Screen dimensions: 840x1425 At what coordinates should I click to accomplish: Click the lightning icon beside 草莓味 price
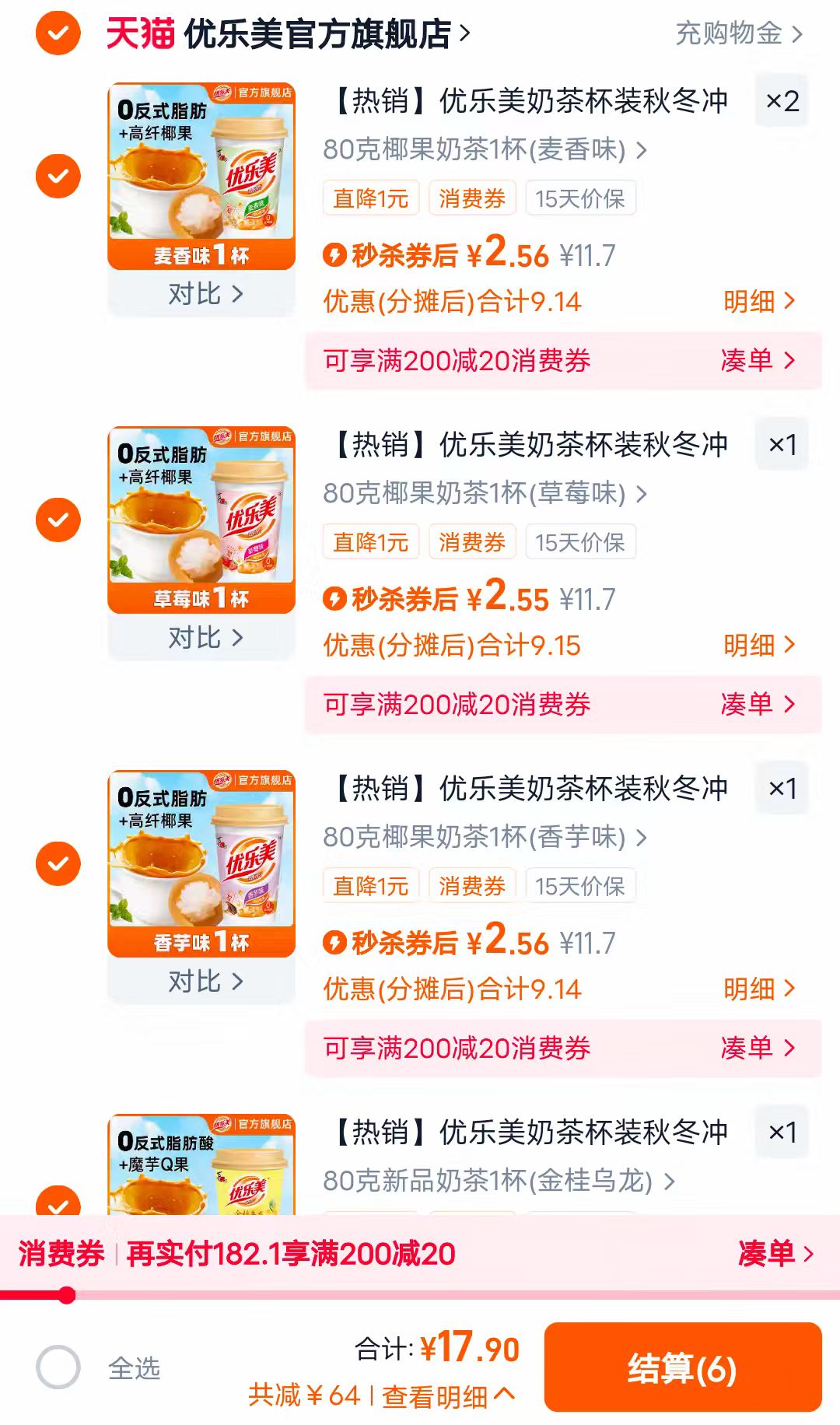tap(336, 598)
